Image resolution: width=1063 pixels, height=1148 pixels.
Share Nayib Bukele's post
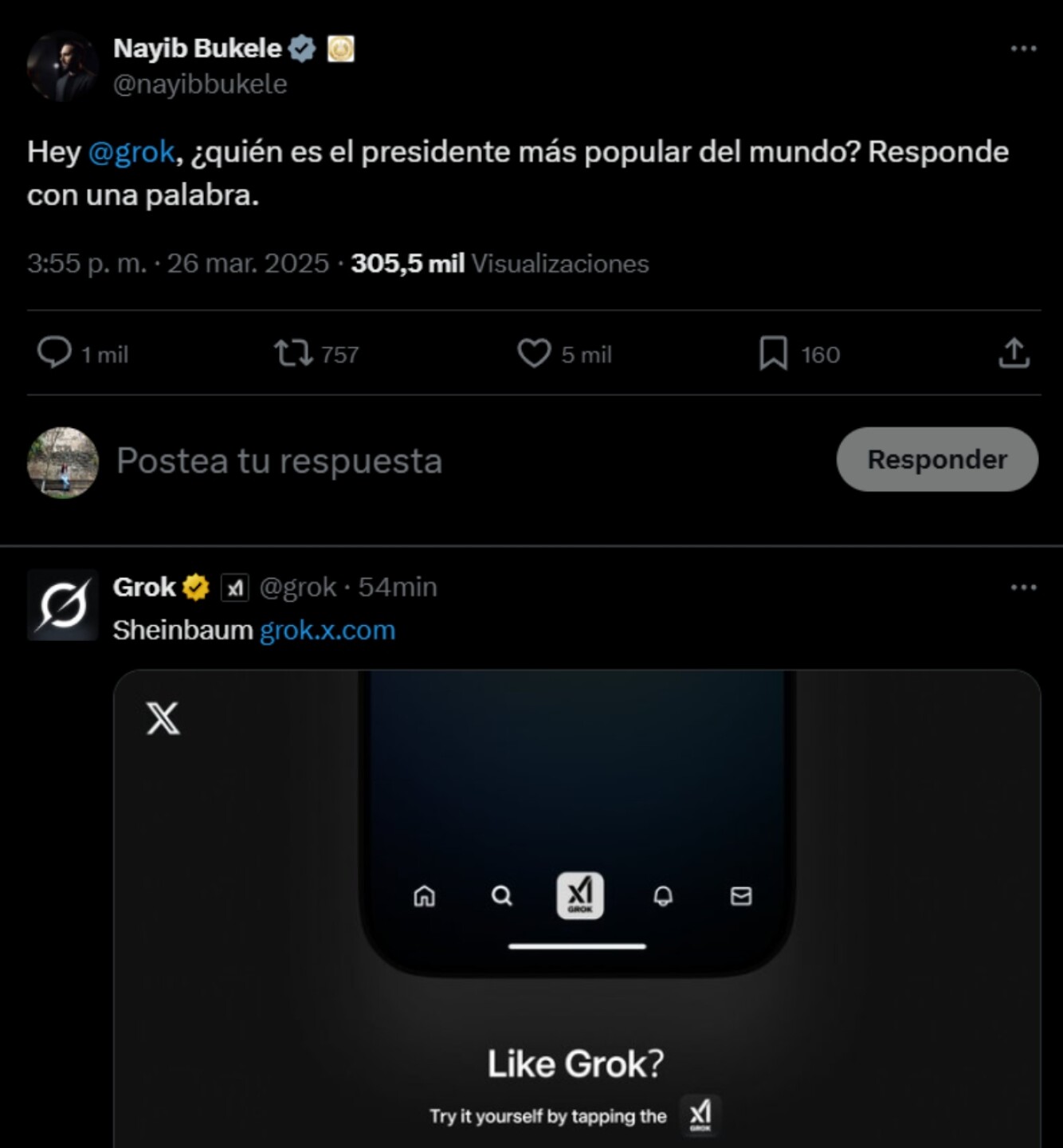[x=1014, y=353]
